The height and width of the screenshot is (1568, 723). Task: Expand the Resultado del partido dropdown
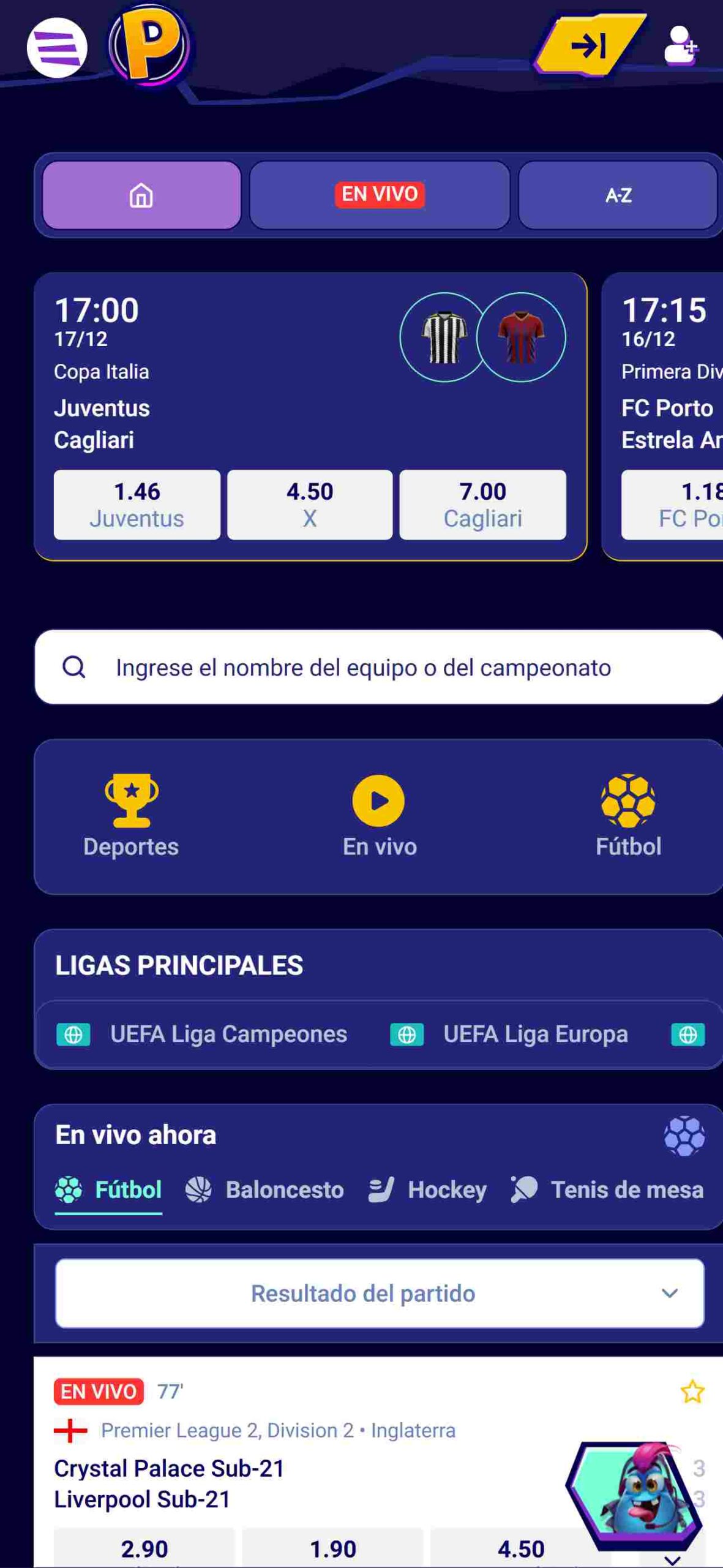tap(380, 1293)
